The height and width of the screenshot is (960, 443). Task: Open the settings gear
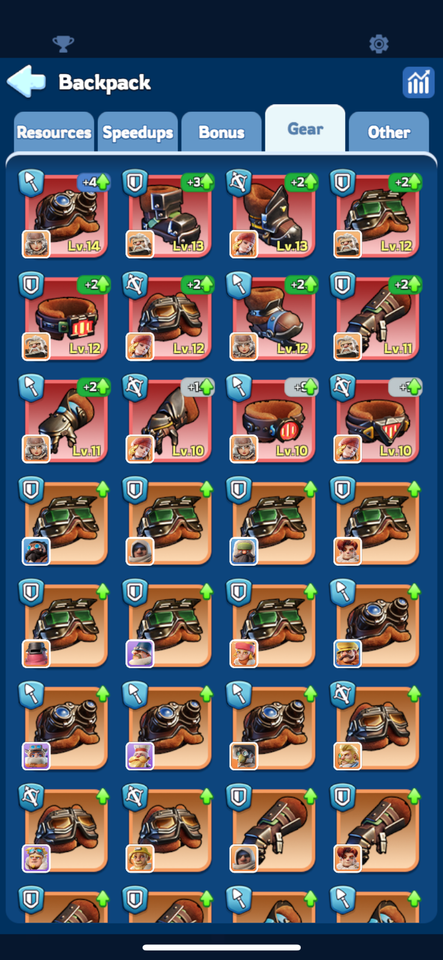[379, 43]
